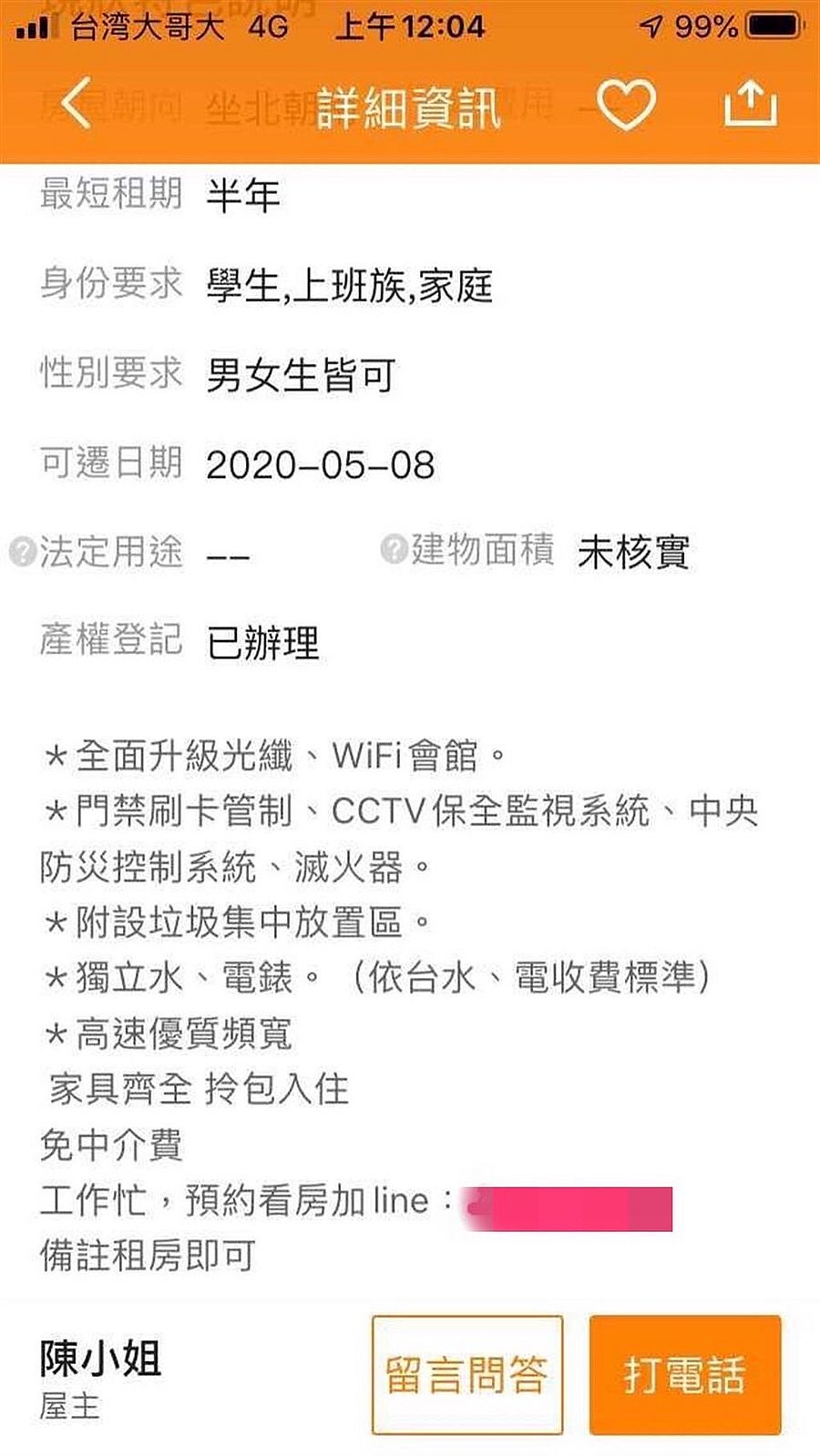Open the help icon beside 建物面積

394,549
